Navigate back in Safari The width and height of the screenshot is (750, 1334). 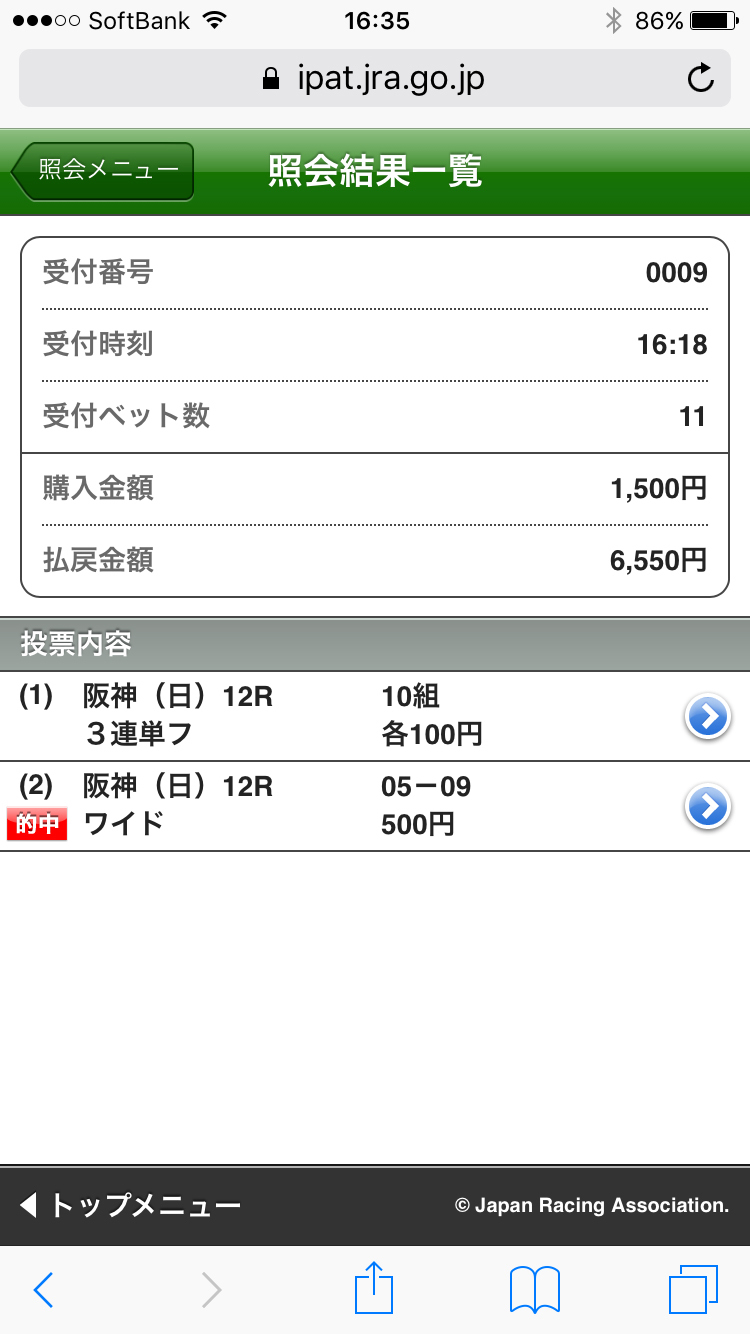pos(43,1290)
